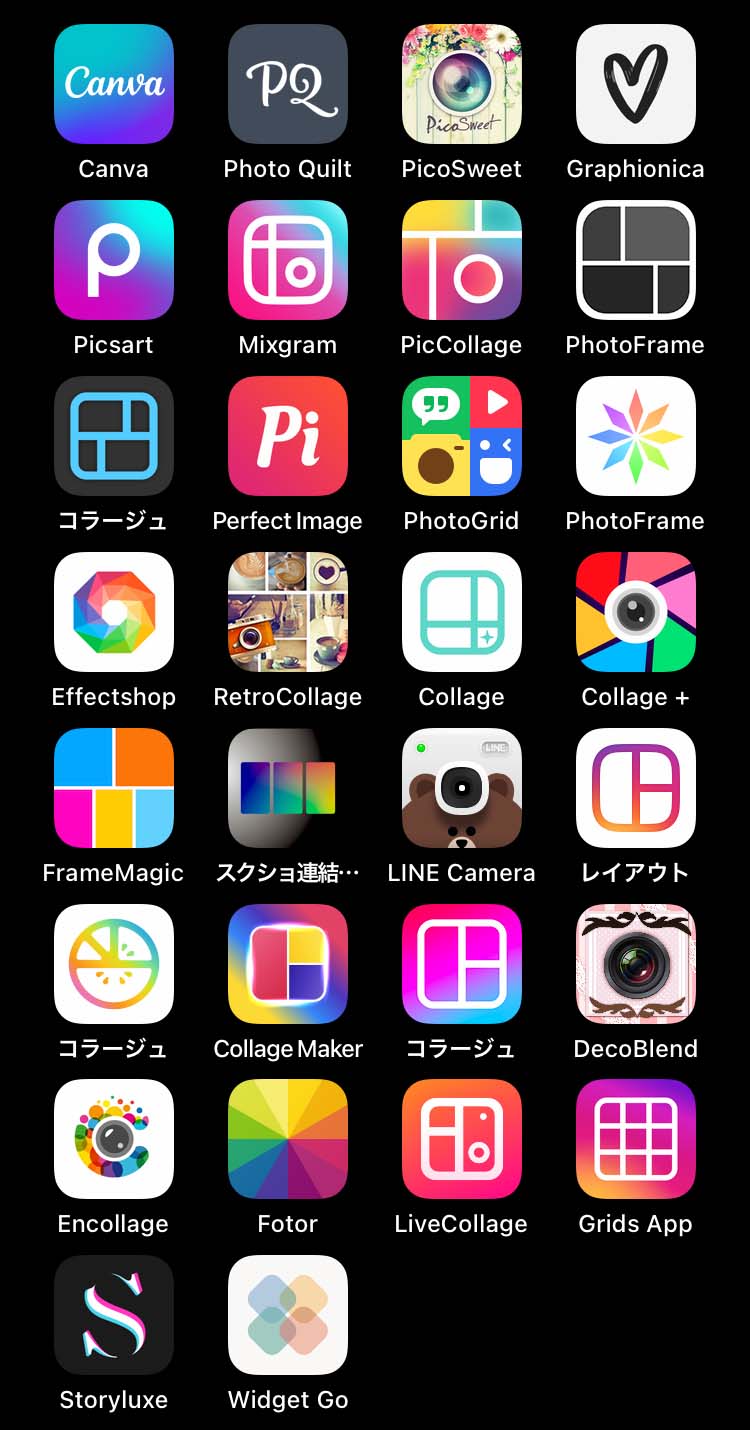The width and height of the screenshot is (750, 1430).
Task: Open DecoBlend
Action: 636,964
